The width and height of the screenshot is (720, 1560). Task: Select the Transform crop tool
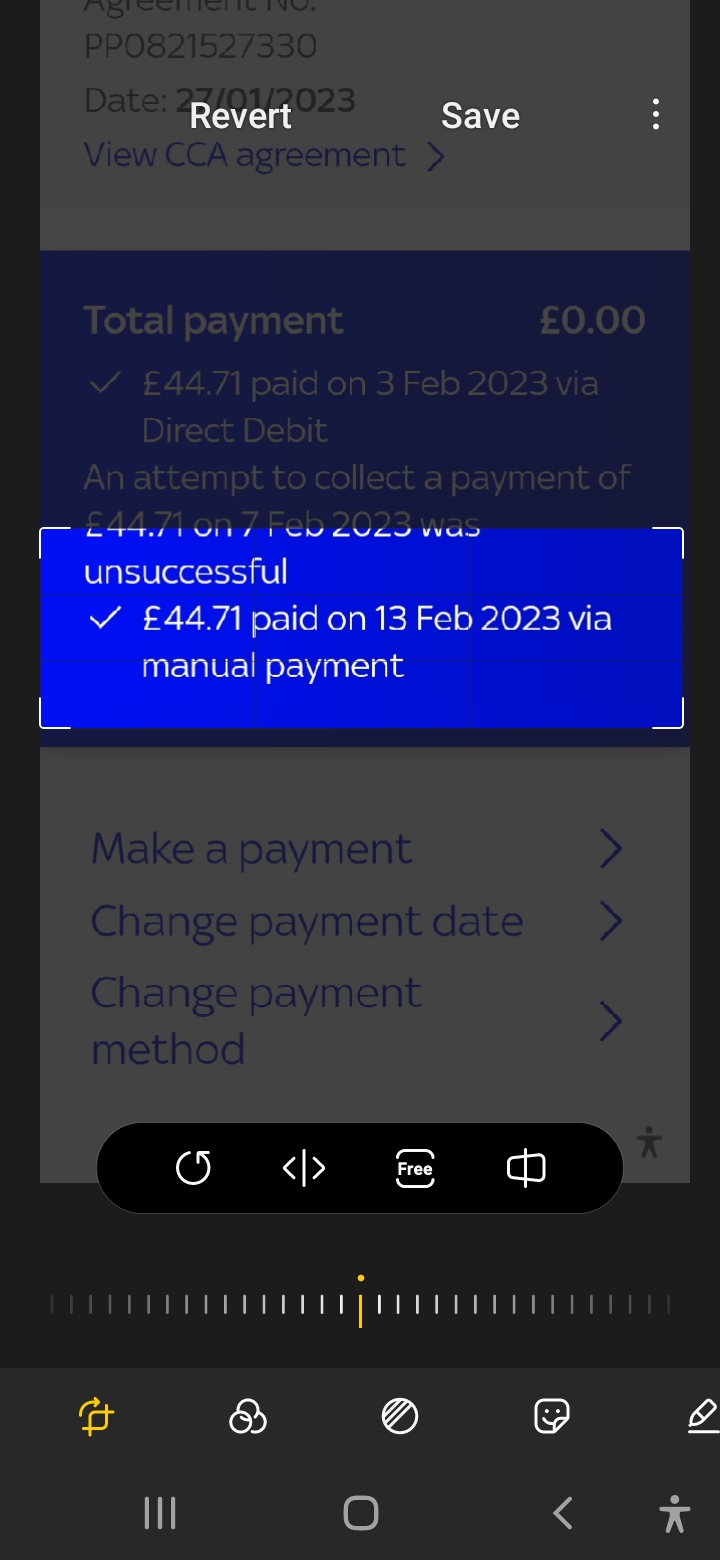(x=95, y=1416)
